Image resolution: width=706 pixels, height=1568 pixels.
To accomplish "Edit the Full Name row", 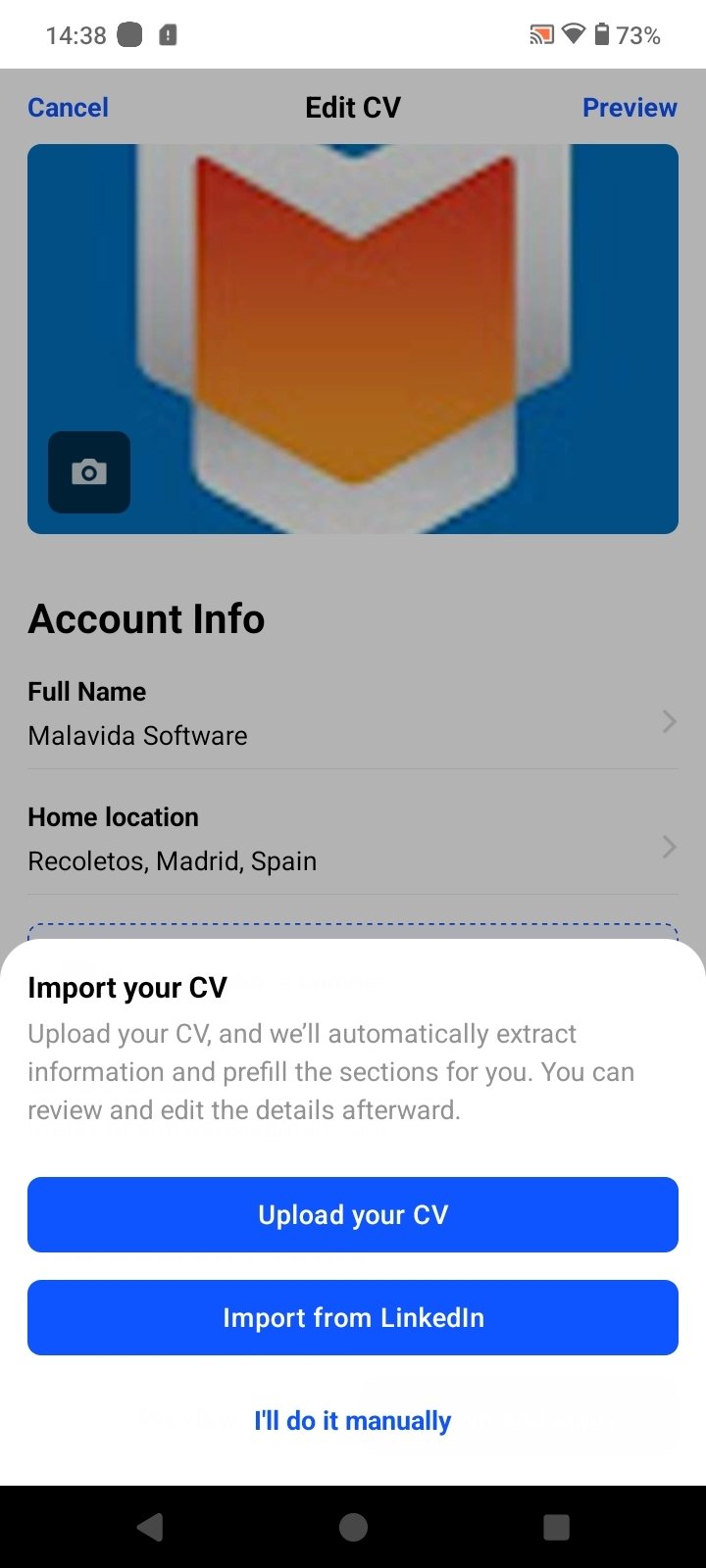I will point(353,714).
